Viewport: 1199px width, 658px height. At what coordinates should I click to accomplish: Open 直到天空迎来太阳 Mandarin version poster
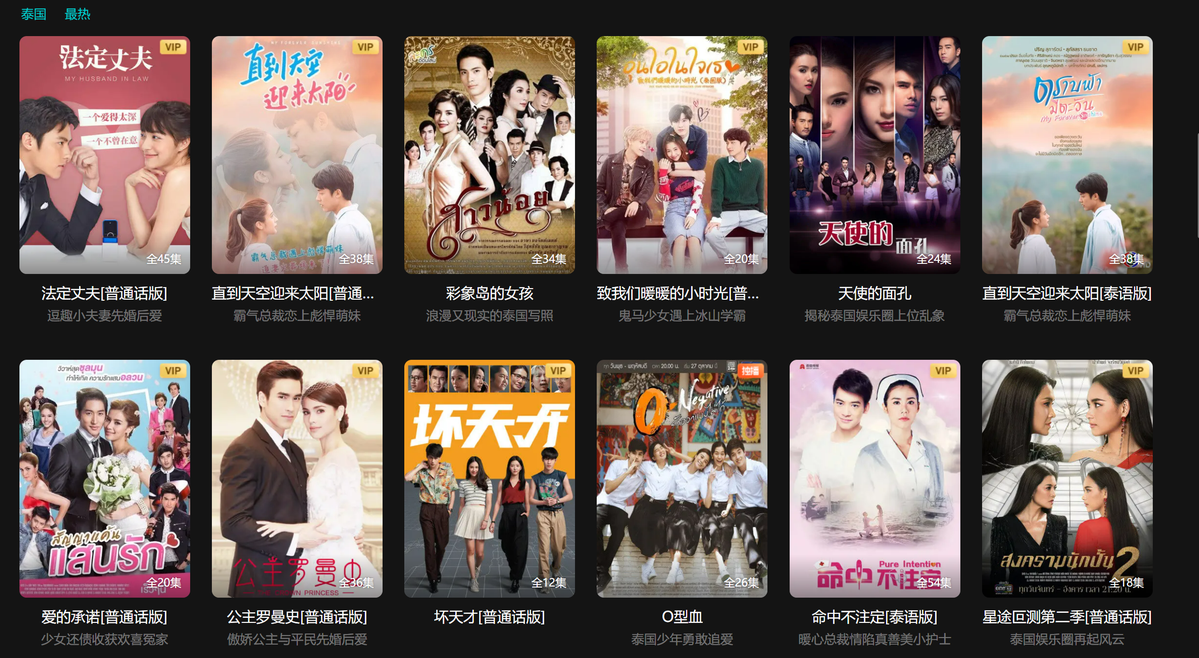coord(297,155)
